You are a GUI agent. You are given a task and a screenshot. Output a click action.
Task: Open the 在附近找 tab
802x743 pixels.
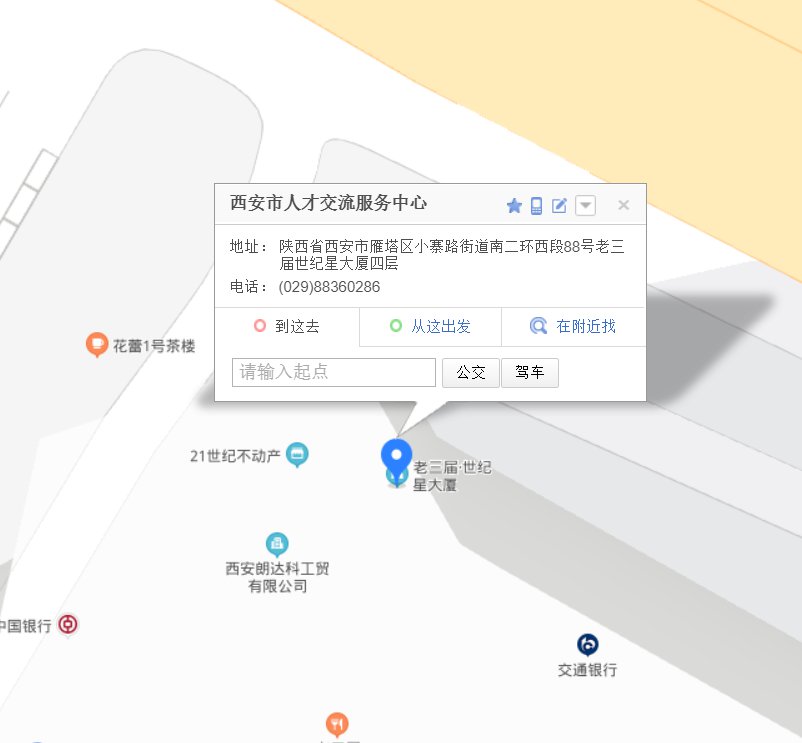tap(573, 326)
